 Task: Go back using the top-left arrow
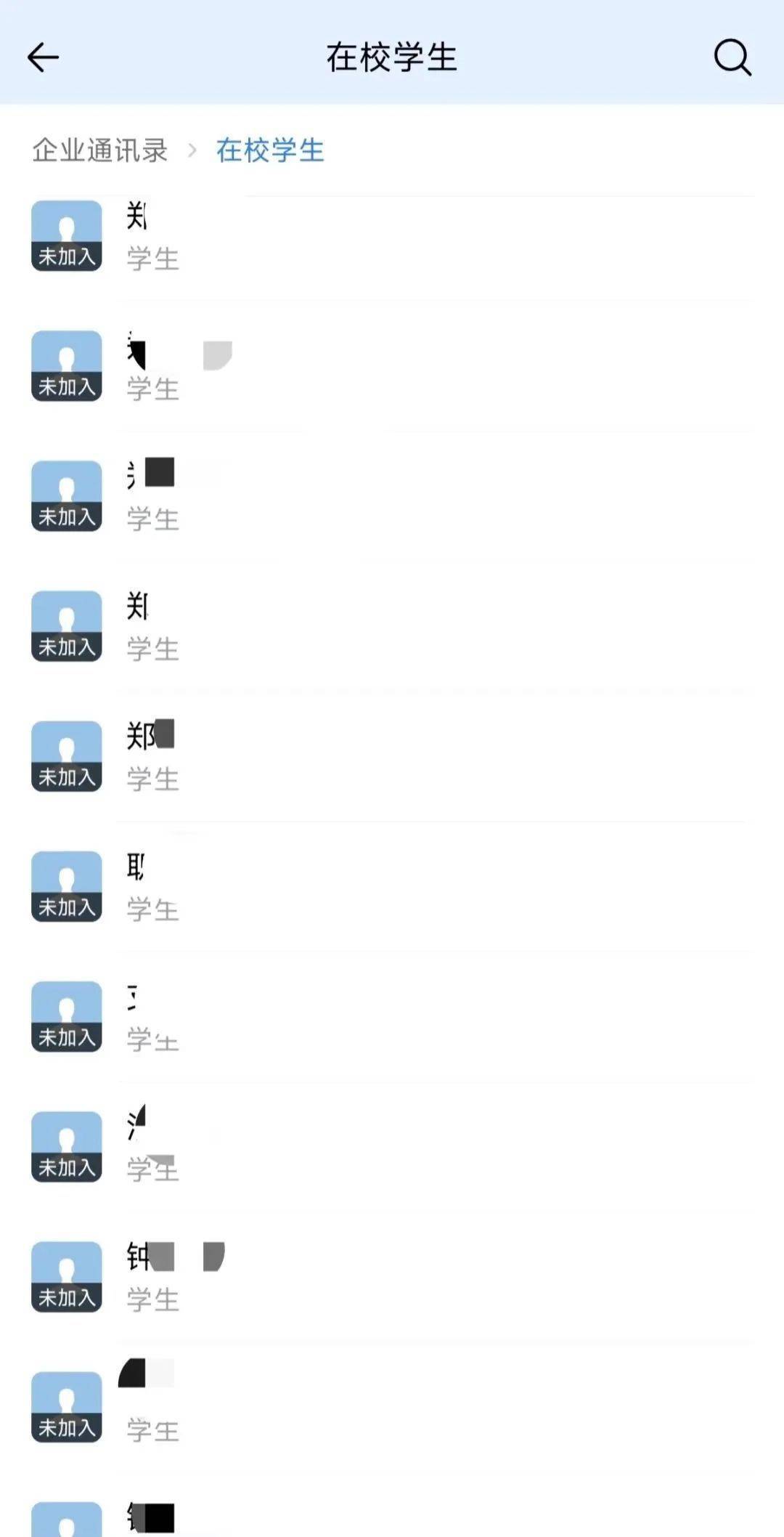point(43,57)
